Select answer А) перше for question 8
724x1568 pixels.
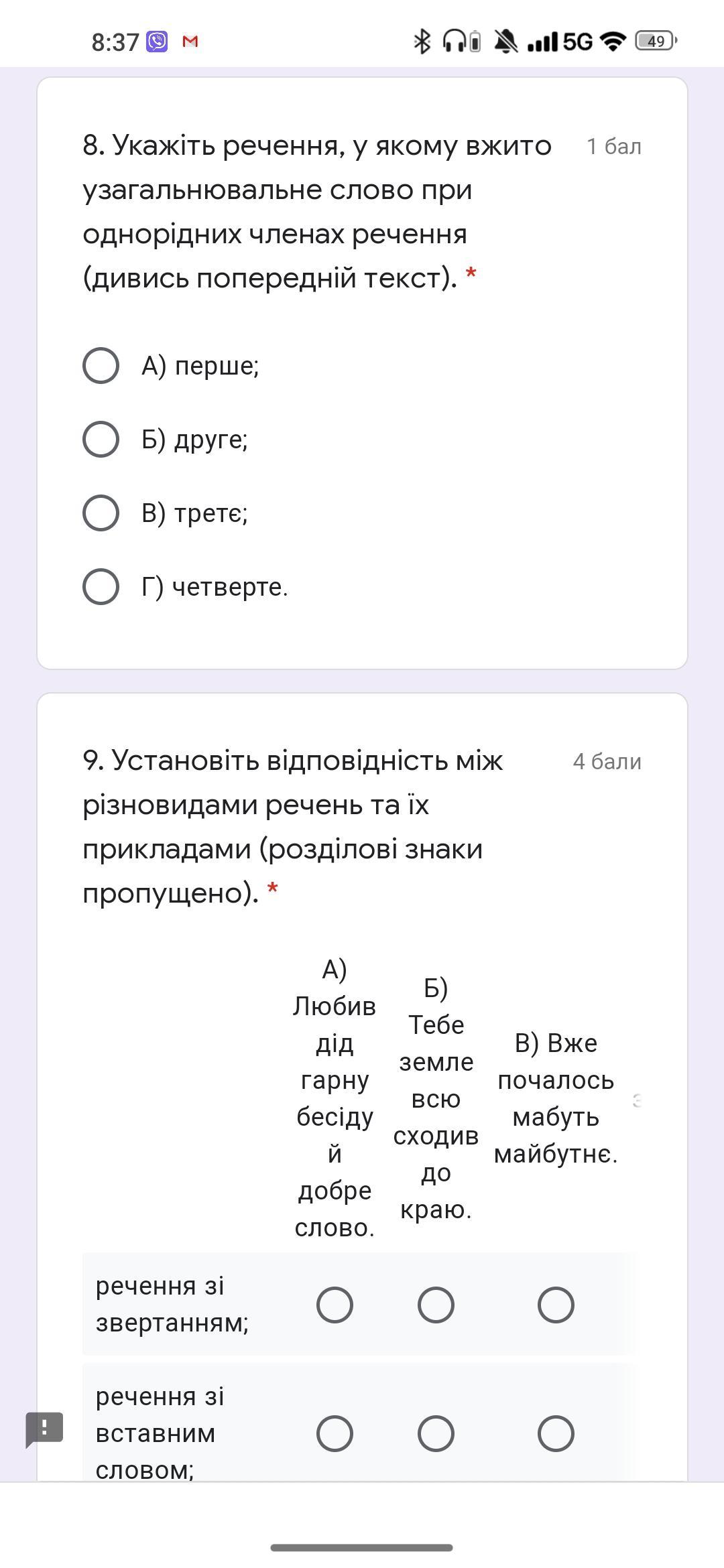point(101,366)
